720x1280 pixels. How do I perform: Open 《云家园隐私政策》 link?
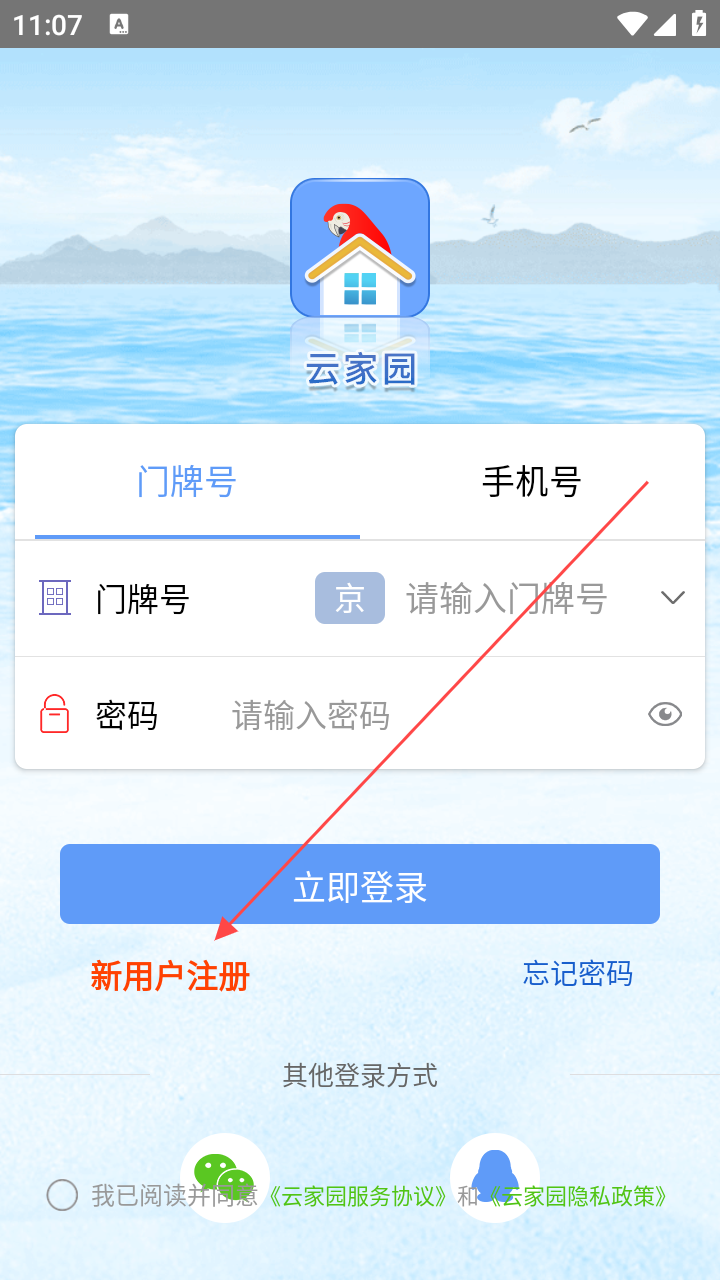pos(578,1196)
